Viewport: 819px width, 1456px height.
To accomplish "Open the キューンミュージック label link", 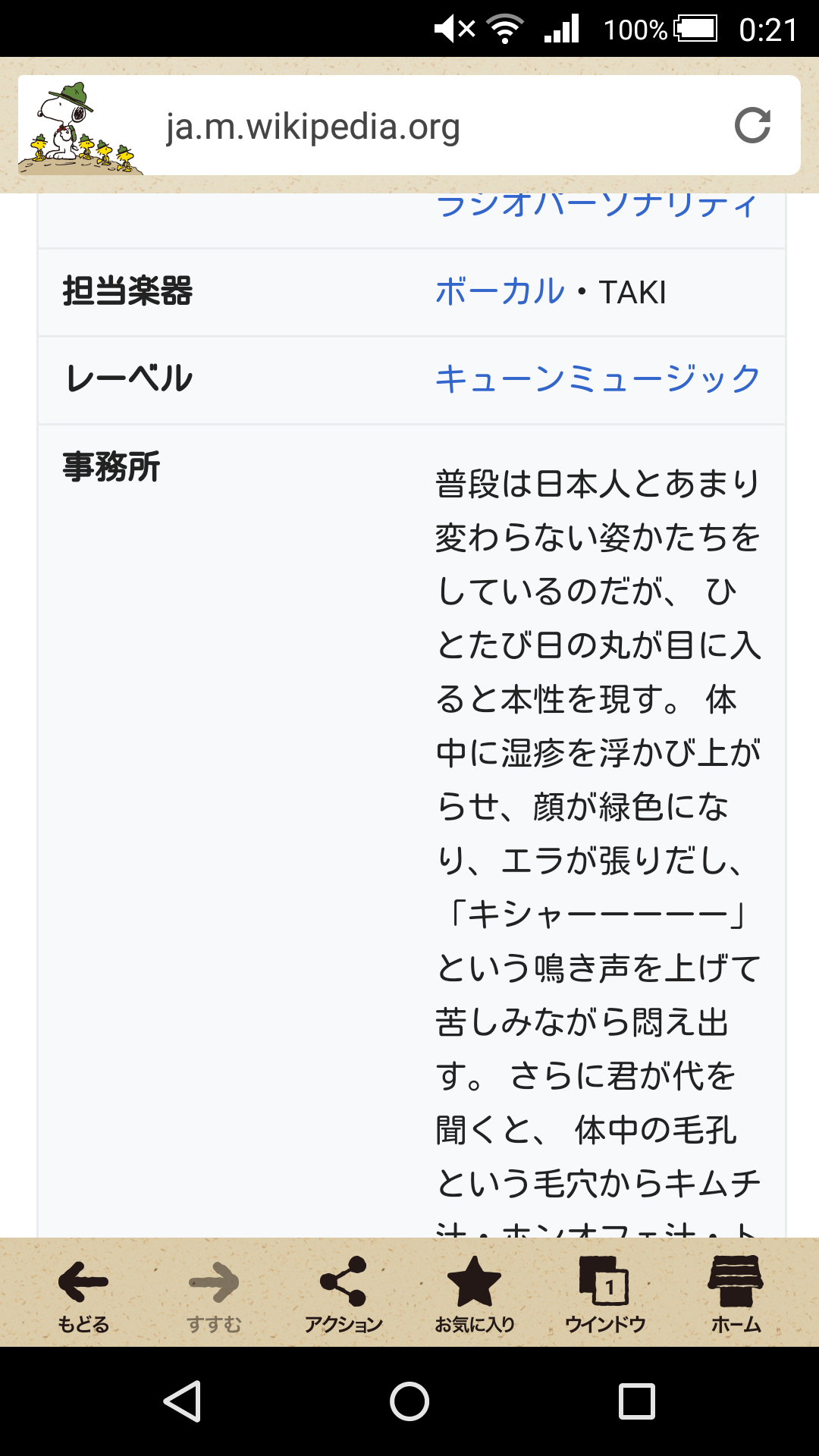I will pos(598,378).
